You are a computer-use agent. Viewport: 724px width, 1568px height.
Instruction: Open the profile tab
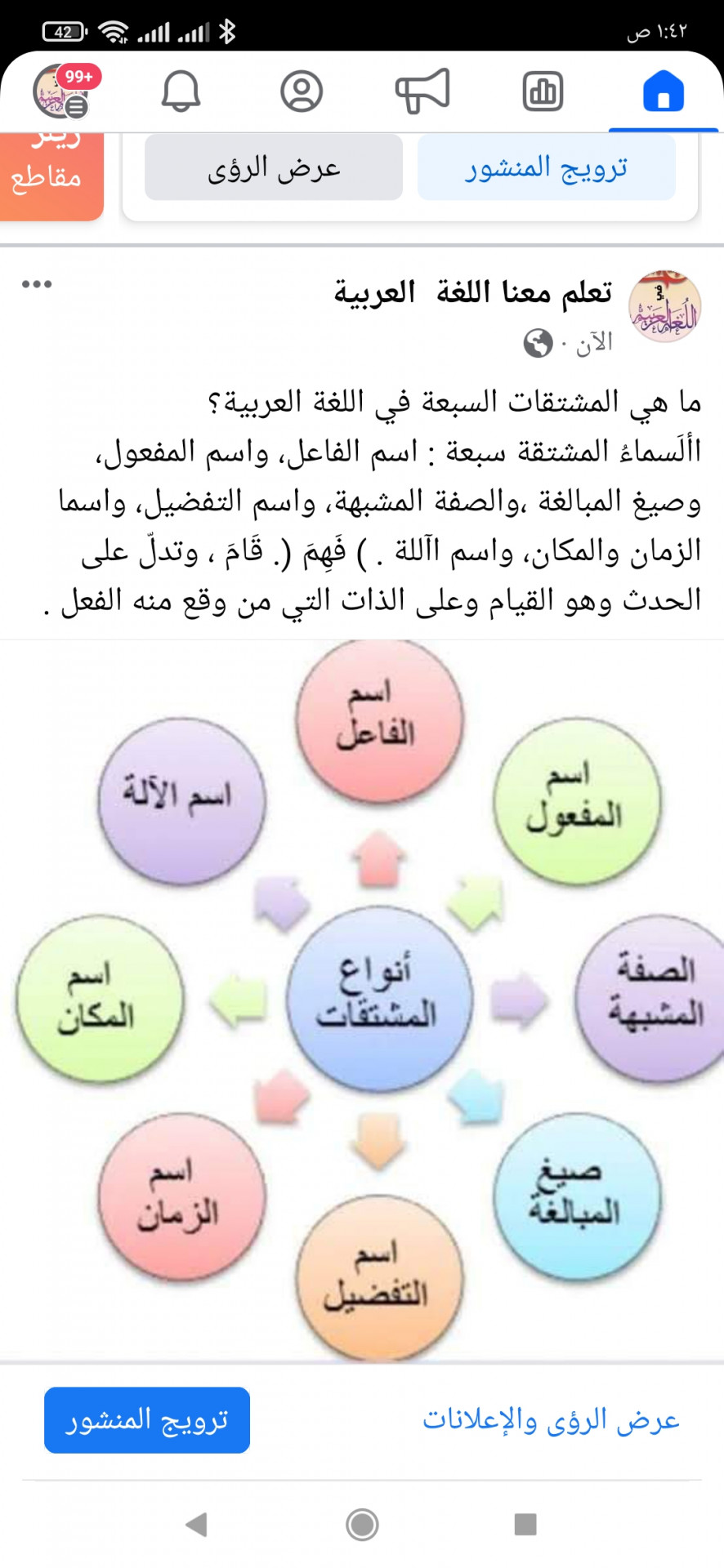(x=302, y=91)
